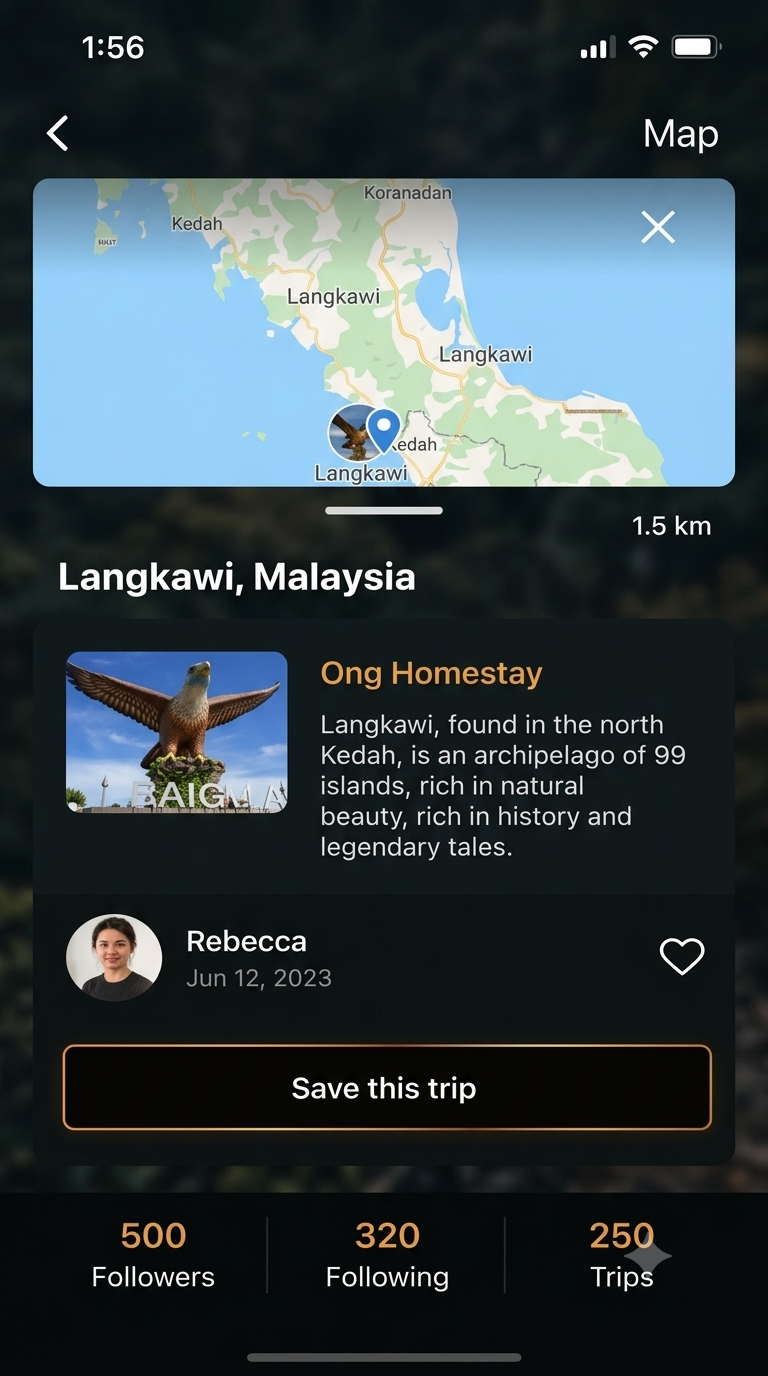768x1376 pixels.
Task: Tap the blue location pin on map
Action: (383, 430)
